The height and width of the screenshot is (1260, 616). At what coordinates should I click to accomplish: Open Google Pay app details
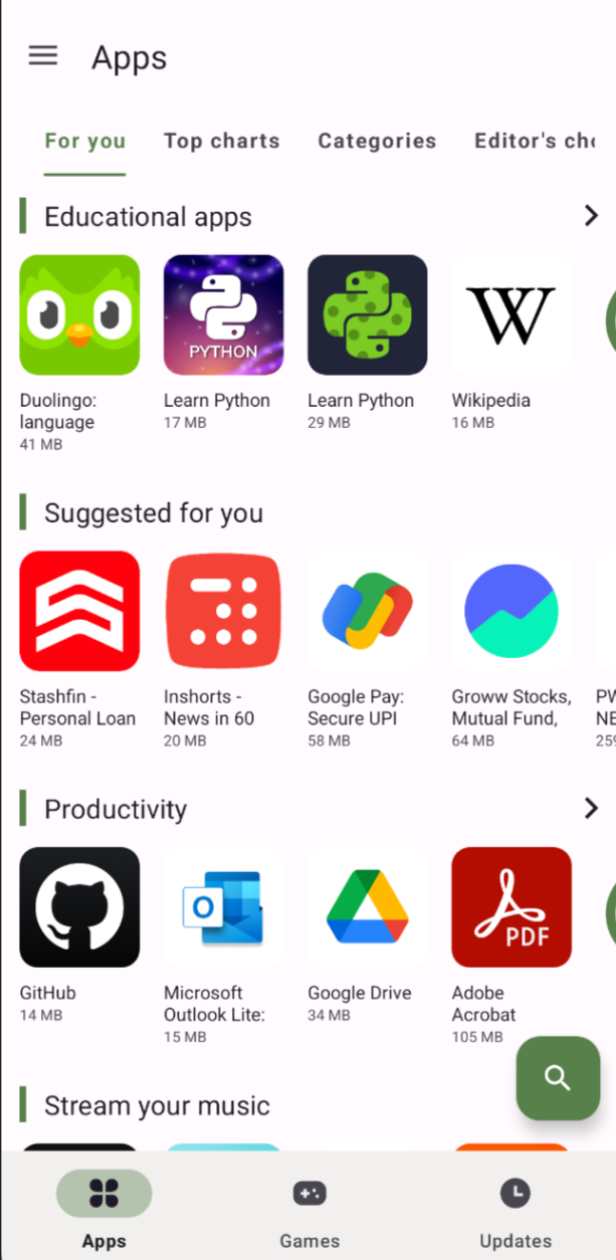tap(367, 611)
